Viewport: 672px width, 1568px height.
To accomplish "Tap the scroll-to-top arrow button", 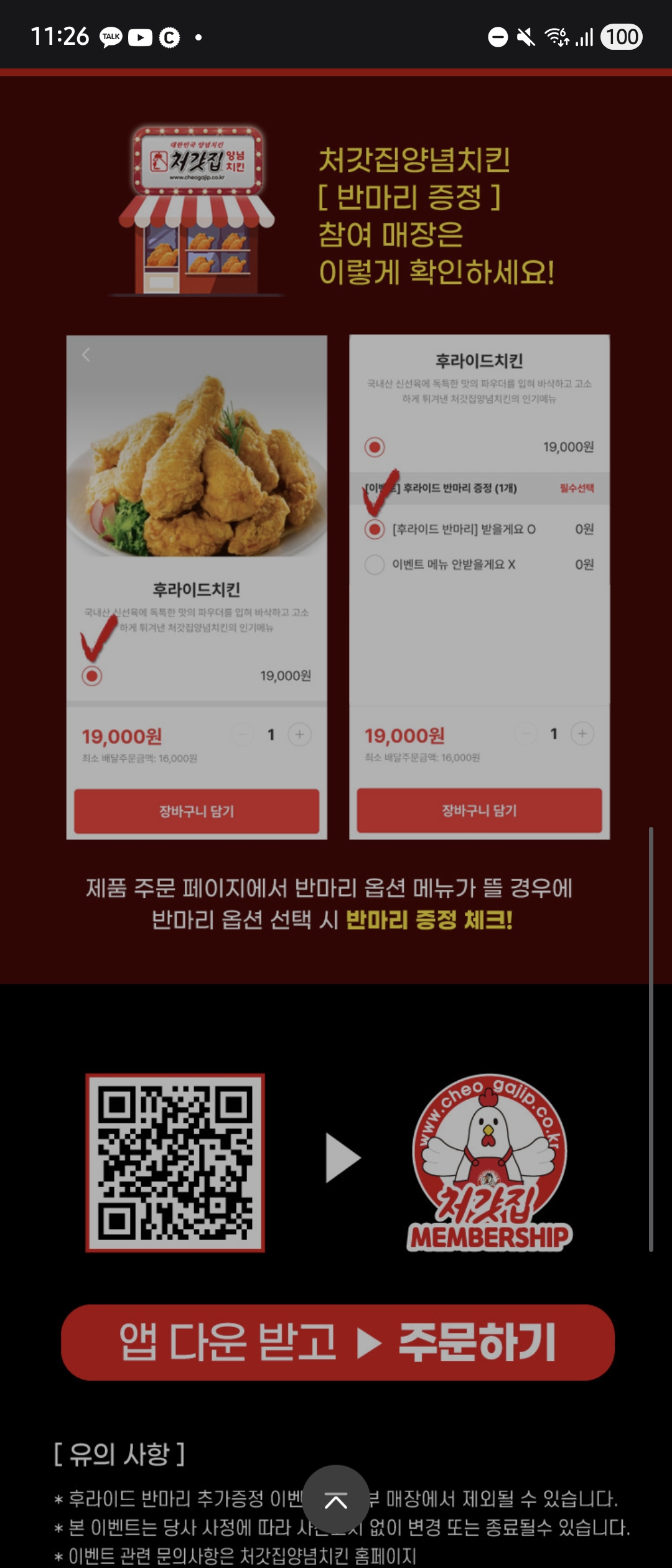I will 336,1501.
